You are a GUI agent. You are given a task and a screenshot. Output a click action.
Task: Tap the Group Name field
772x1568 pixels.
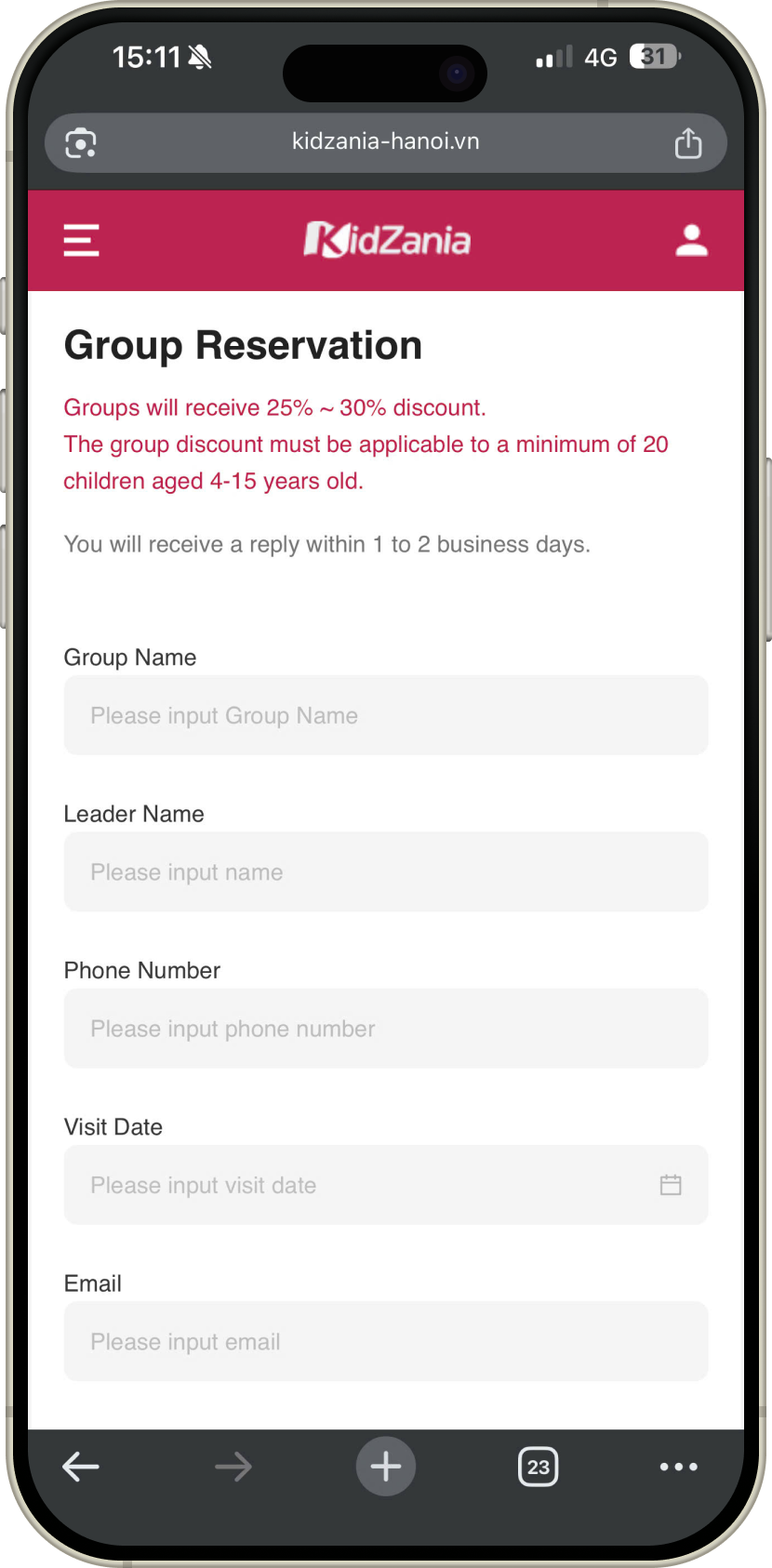tap(385, 715)
